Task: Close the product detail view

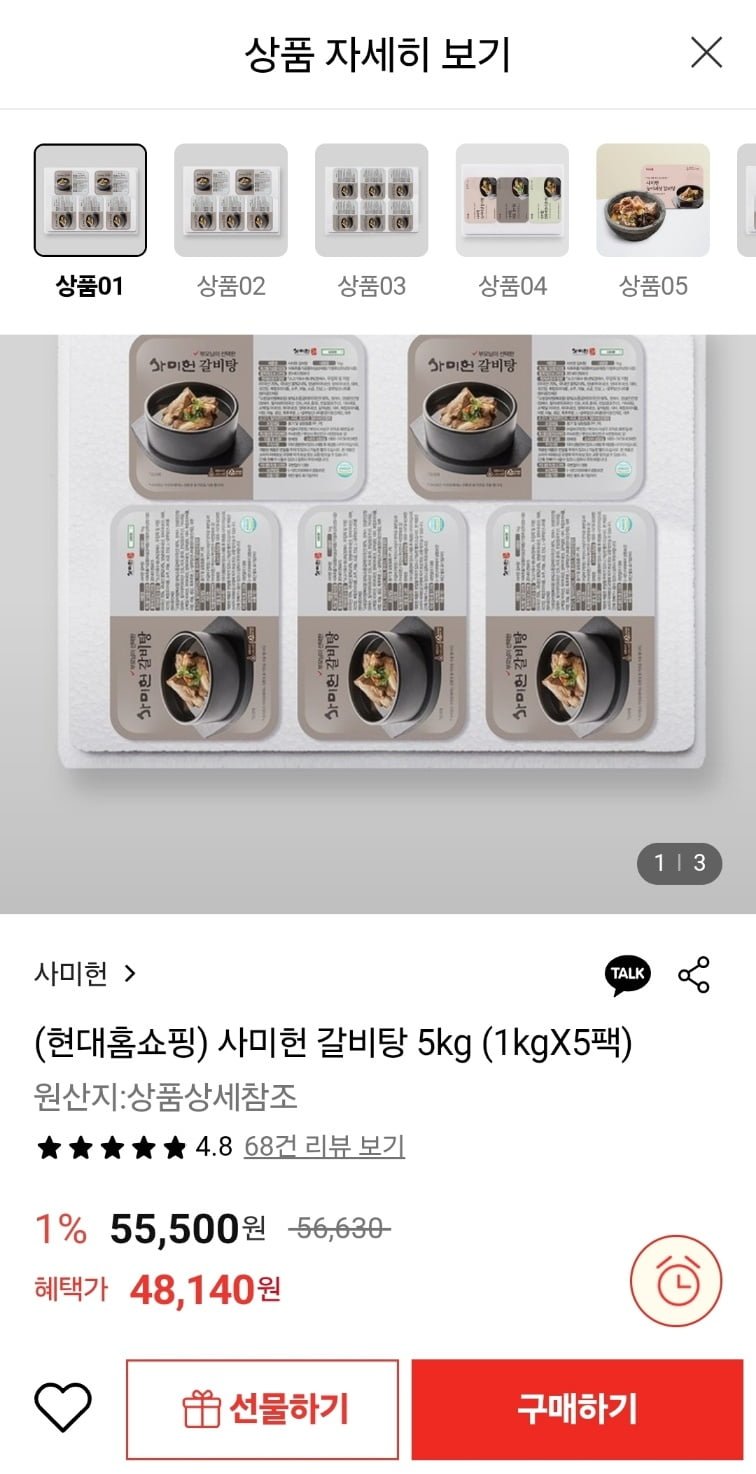Action: (x=706, y=53)
